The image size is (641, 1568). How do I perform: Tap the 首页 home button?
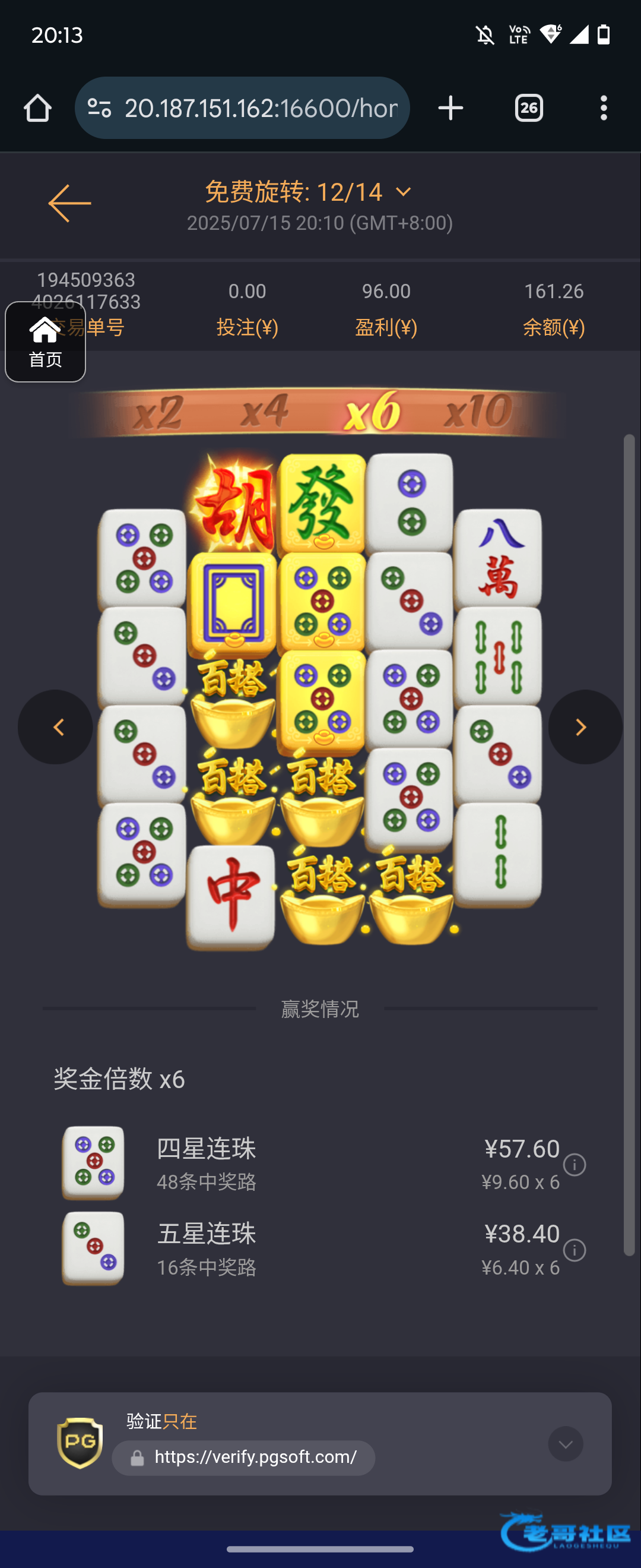tap(45, 342)
